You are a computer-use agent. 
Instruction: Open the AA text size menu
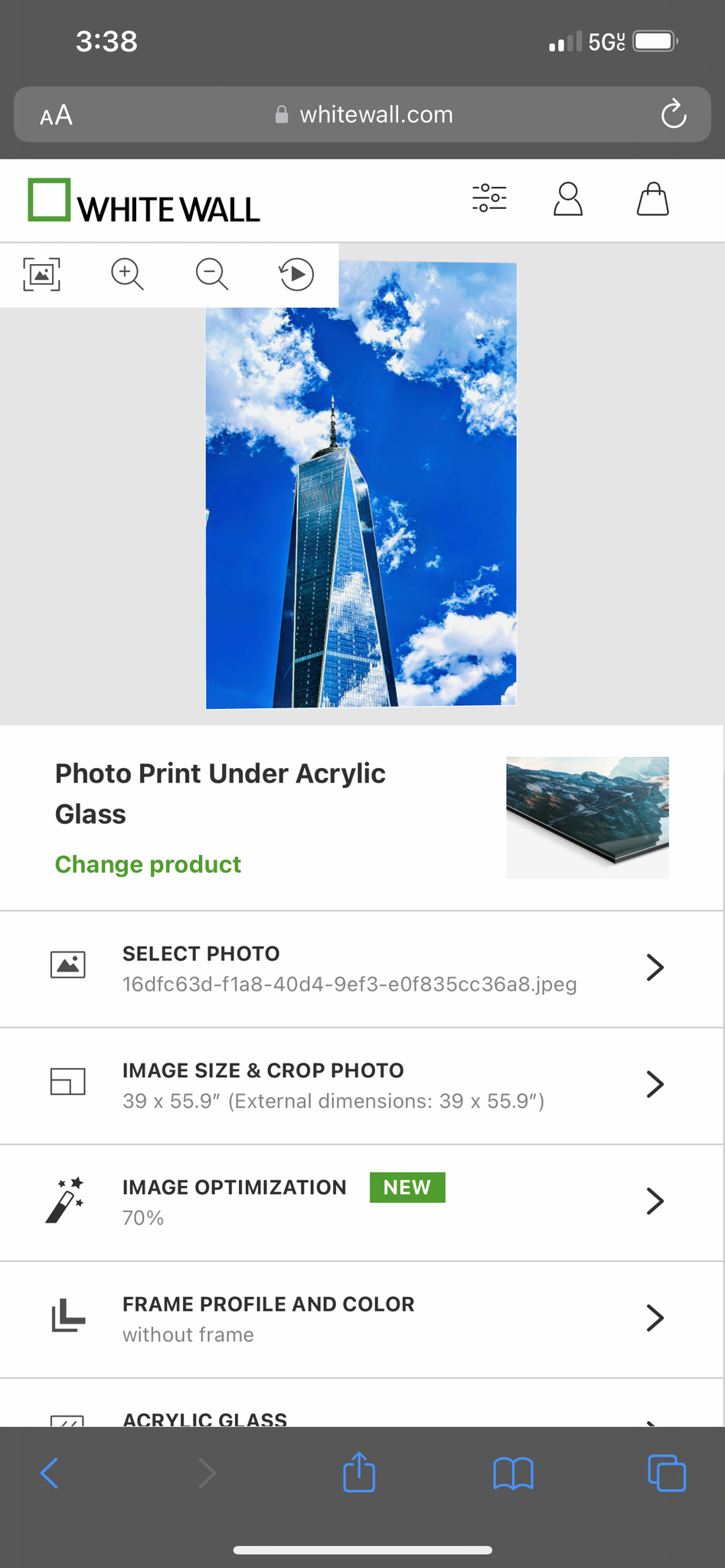(x=57, y=116)
